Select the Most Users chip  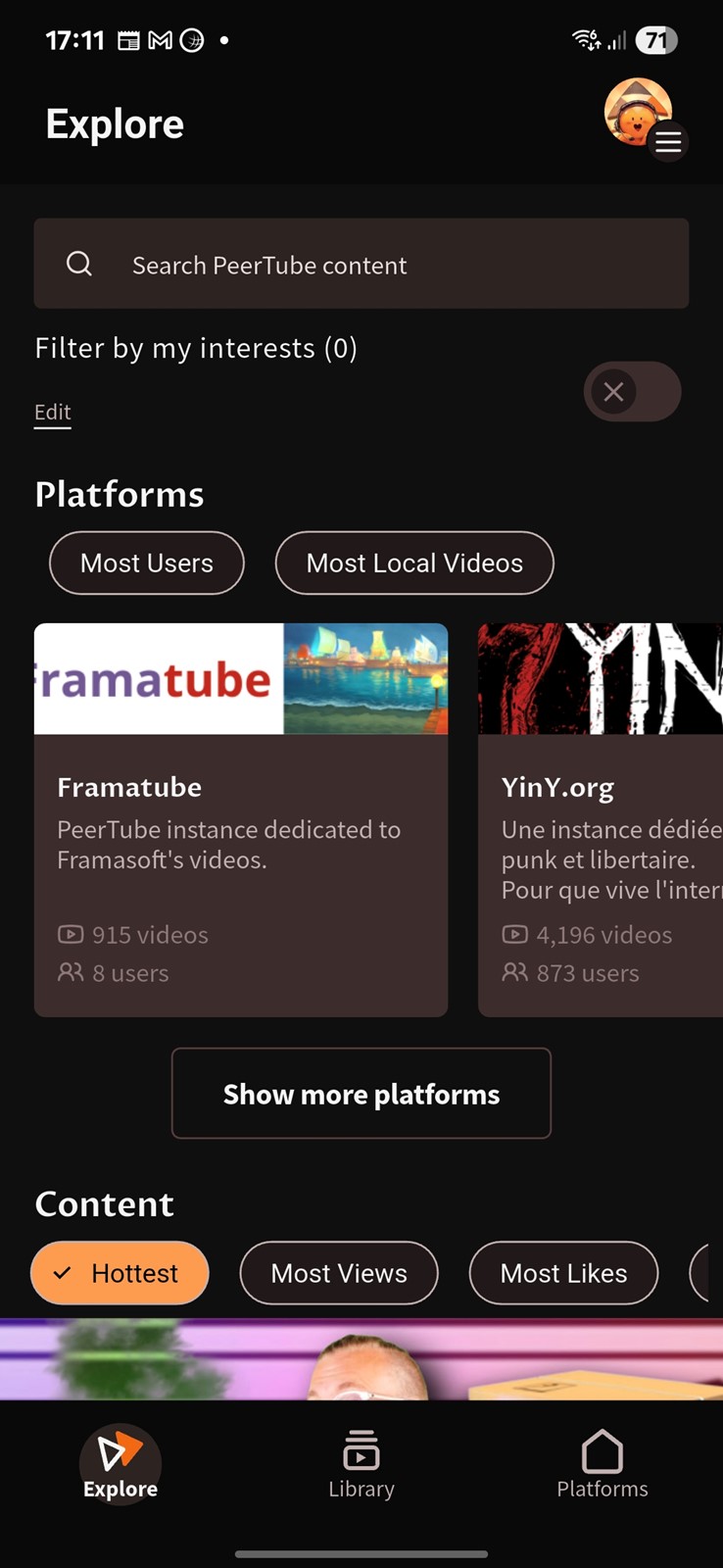pos(147,563)
